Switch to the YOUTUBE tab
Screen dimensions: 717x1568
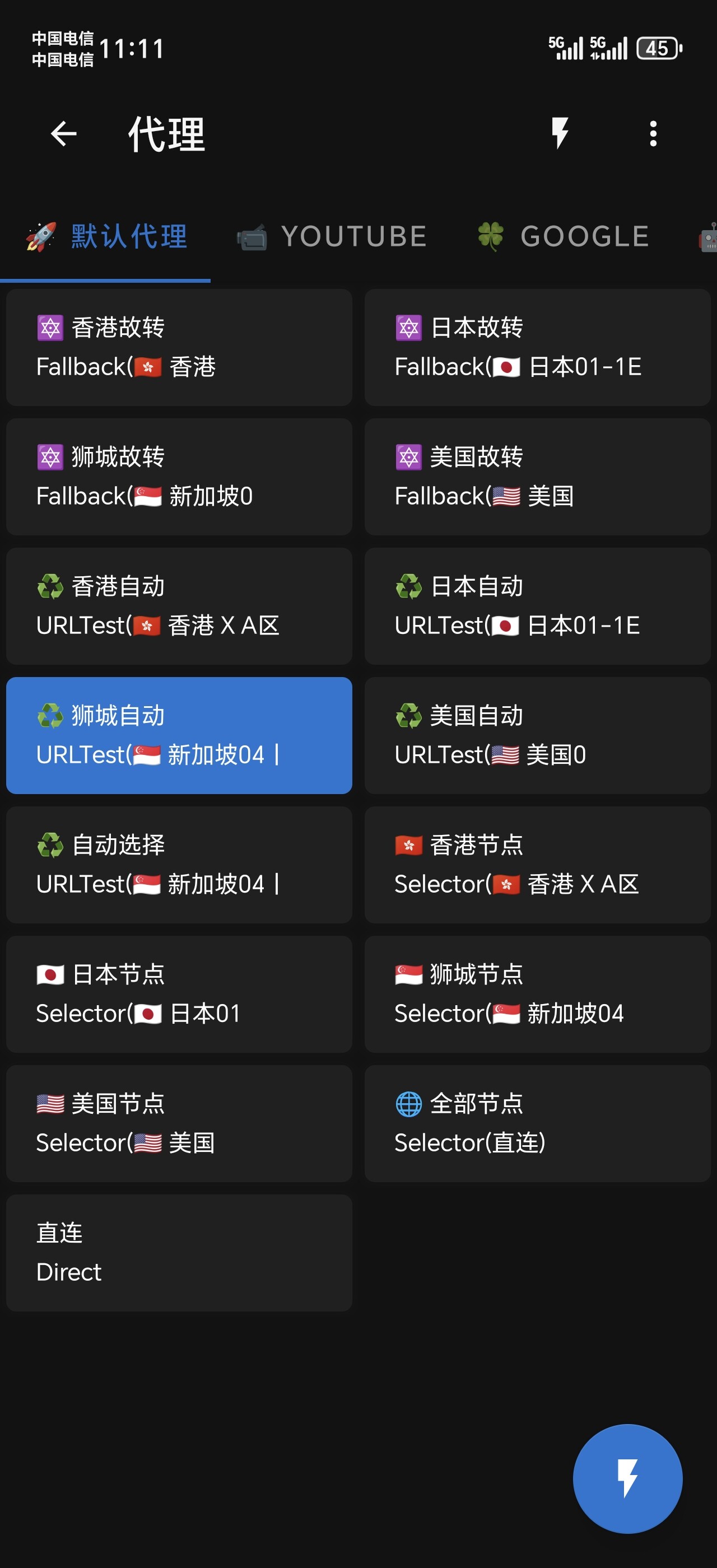point(332,236)
